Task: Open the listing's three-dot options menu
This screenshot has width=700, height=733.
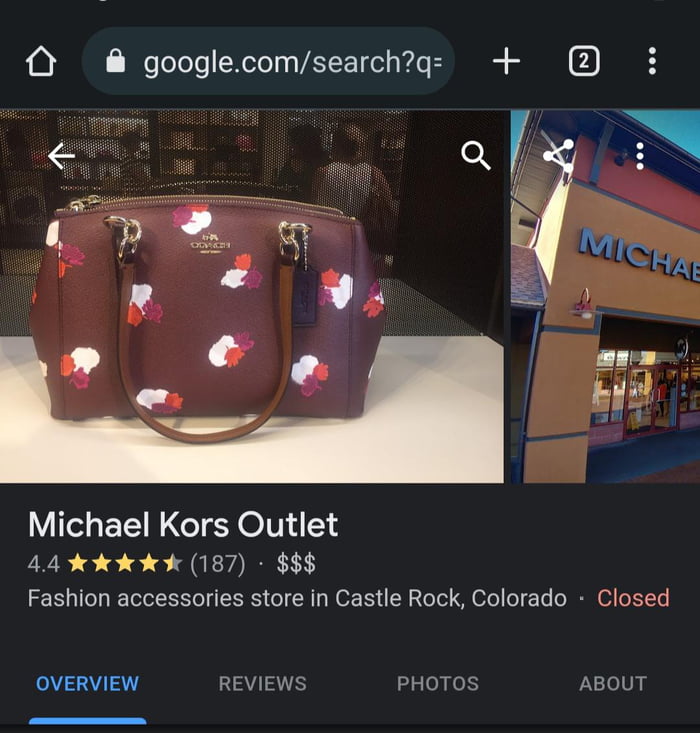Action: 640,155
